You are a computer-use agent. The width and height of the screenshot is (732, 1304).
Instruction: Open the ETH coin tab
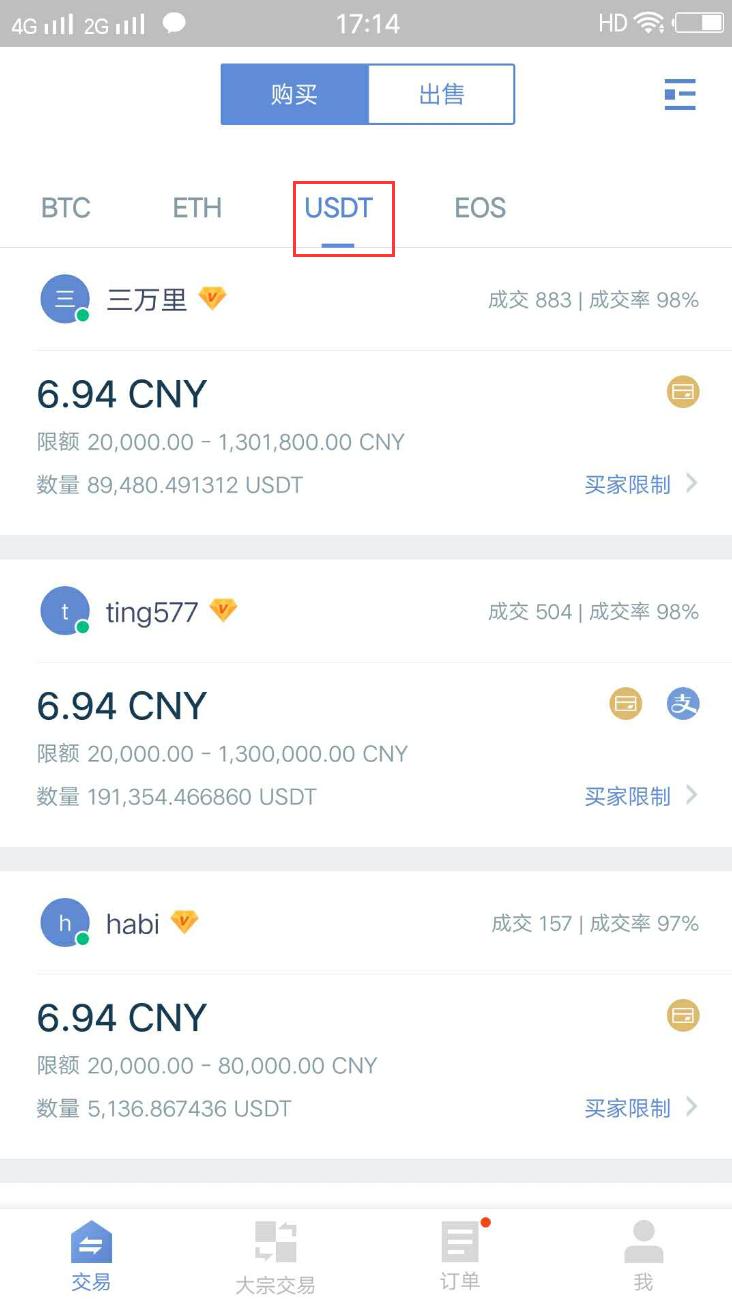[x=197, y=208]
